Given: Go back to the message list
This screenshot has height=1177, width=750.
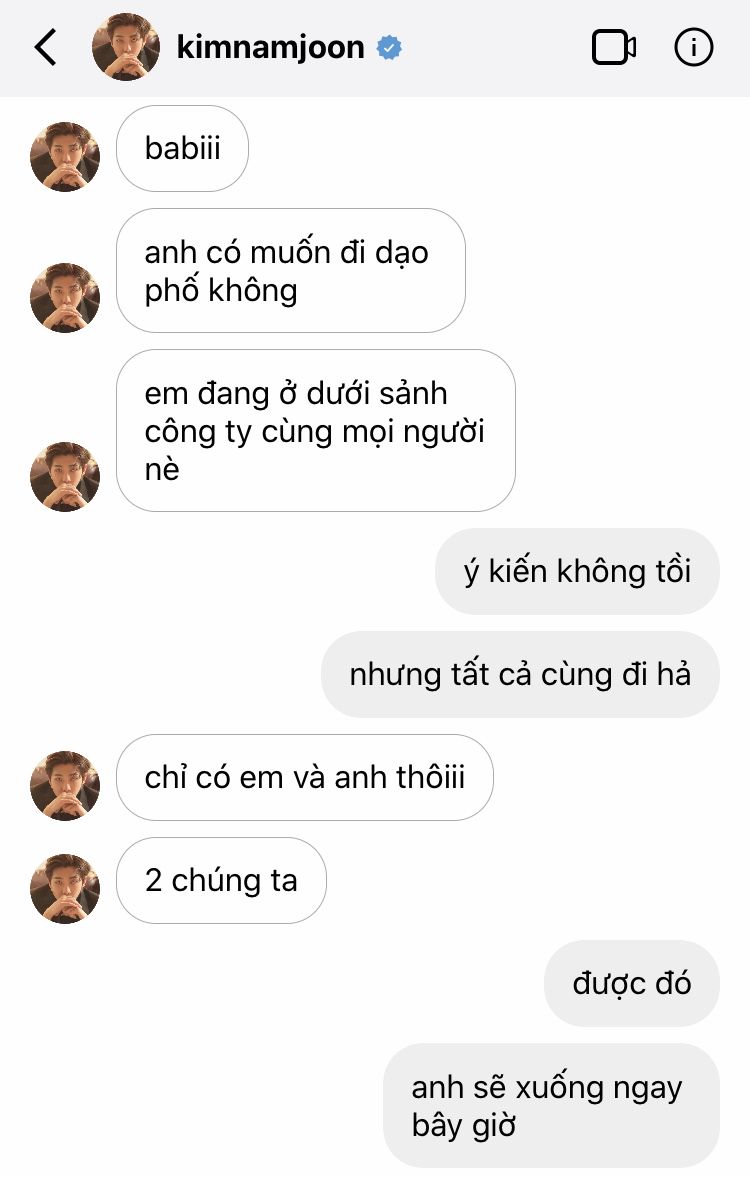Looking at the screenshot, I should point(46,47).
